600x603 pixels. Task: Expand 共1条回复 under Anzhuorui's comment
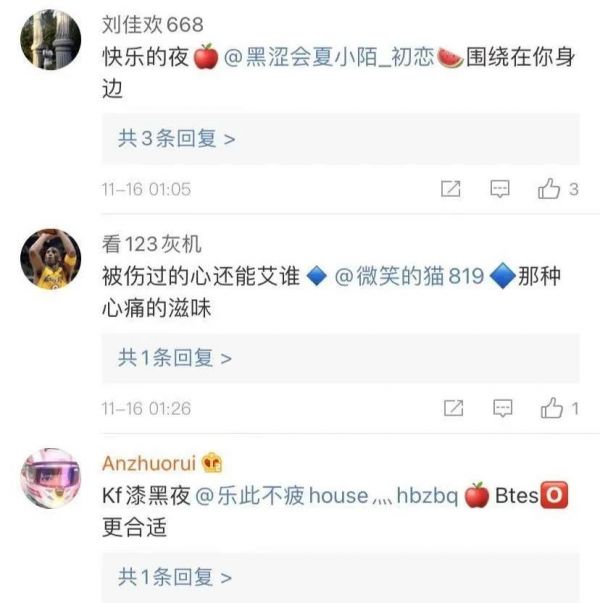(x=175, y=577)
